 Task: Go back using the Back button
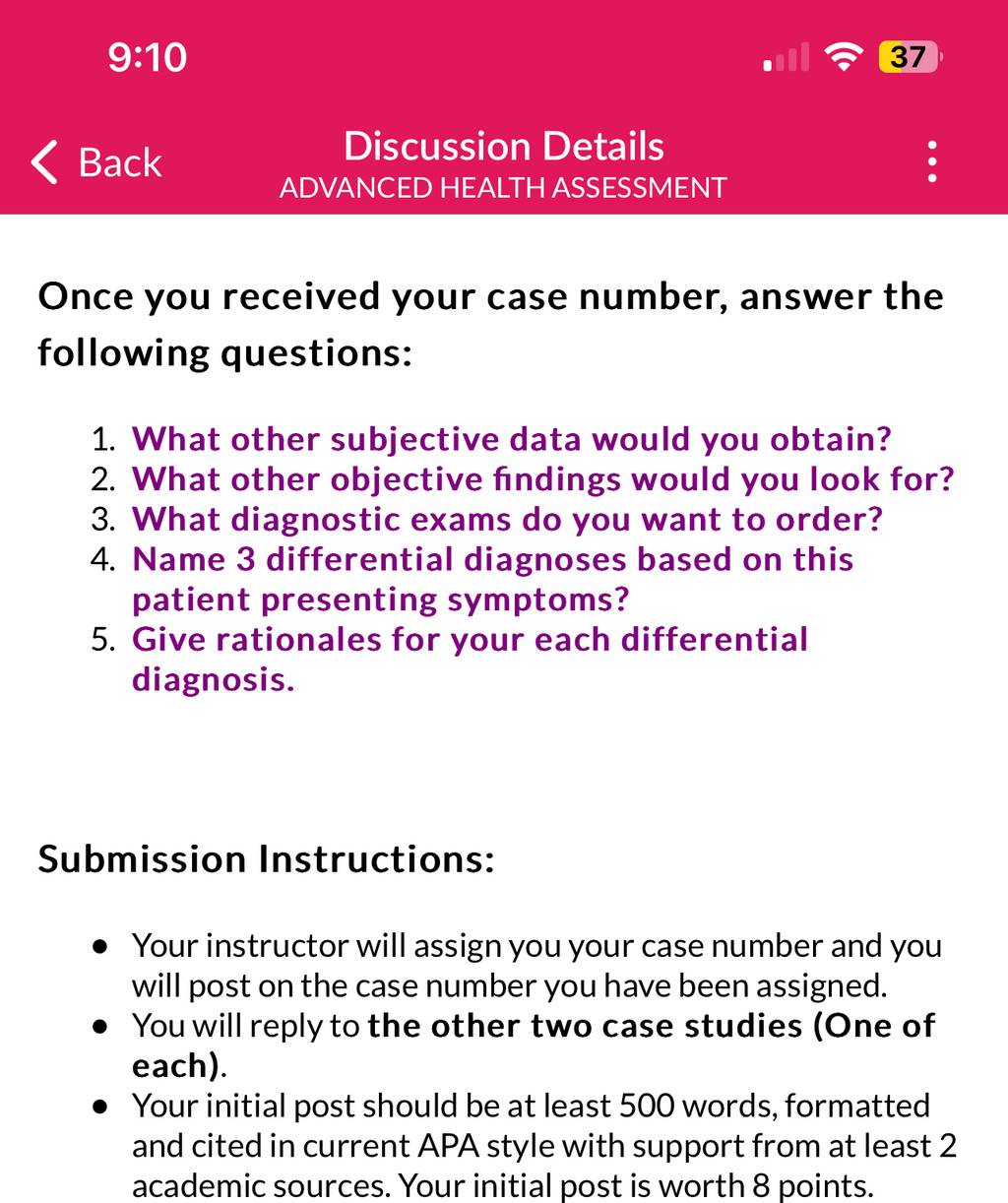(96, 162)
